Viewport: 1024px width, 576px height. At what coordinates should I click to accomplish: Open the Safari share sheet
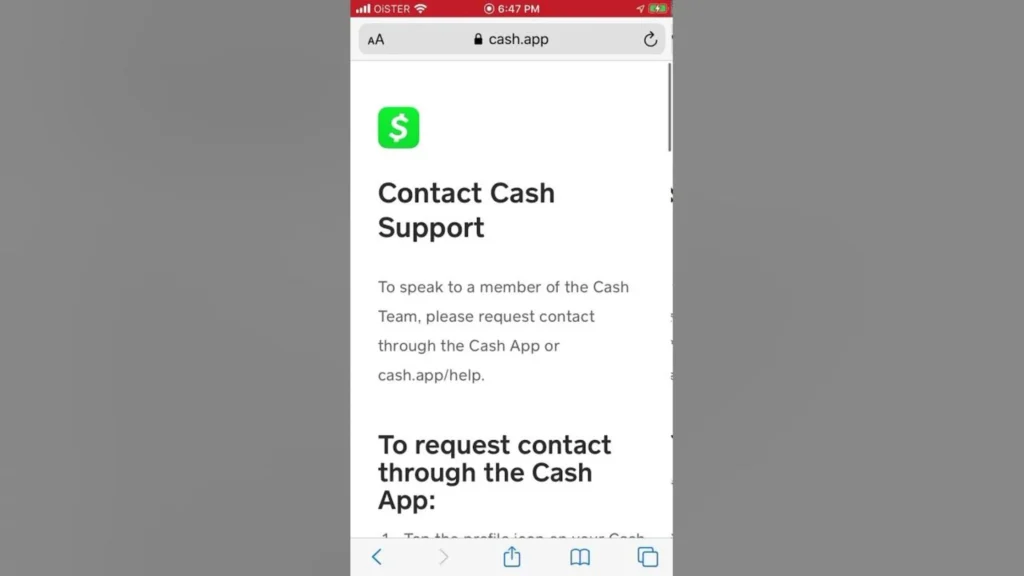click(x=512, y=556)
